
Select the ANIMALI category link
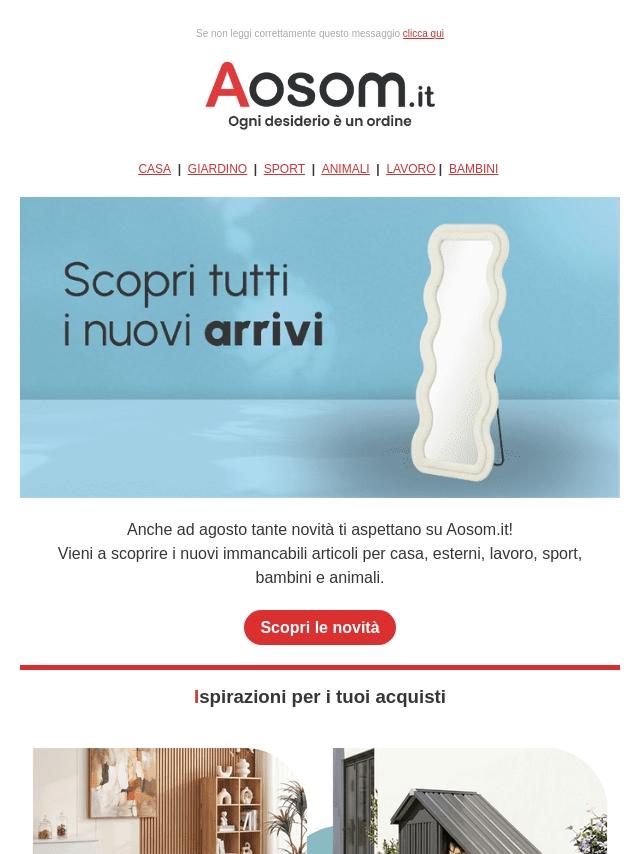(x=345, y=169)
